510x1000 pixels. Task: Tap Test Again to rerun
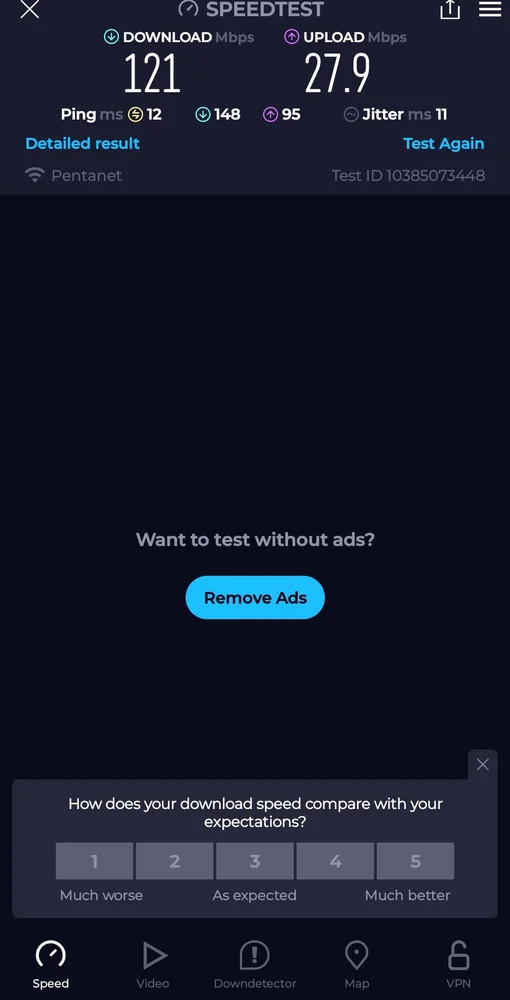coord(444,143)
